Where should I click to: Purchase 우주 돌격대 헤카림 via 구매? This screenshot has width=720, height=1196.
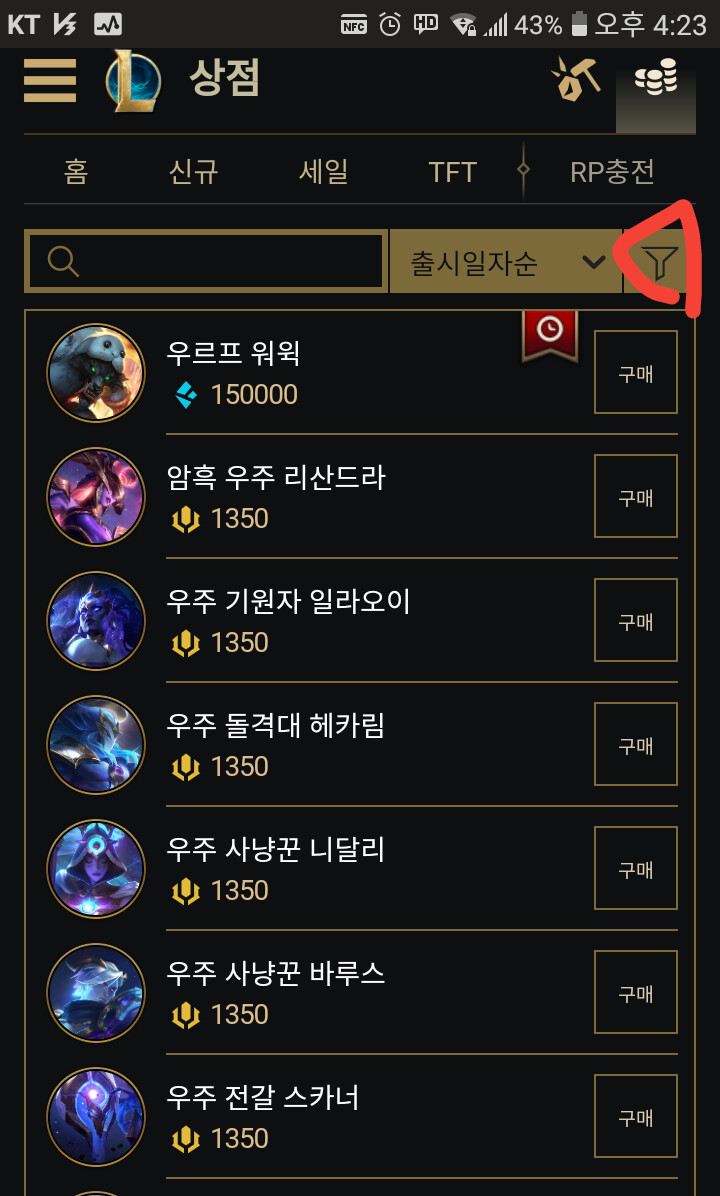635,745
